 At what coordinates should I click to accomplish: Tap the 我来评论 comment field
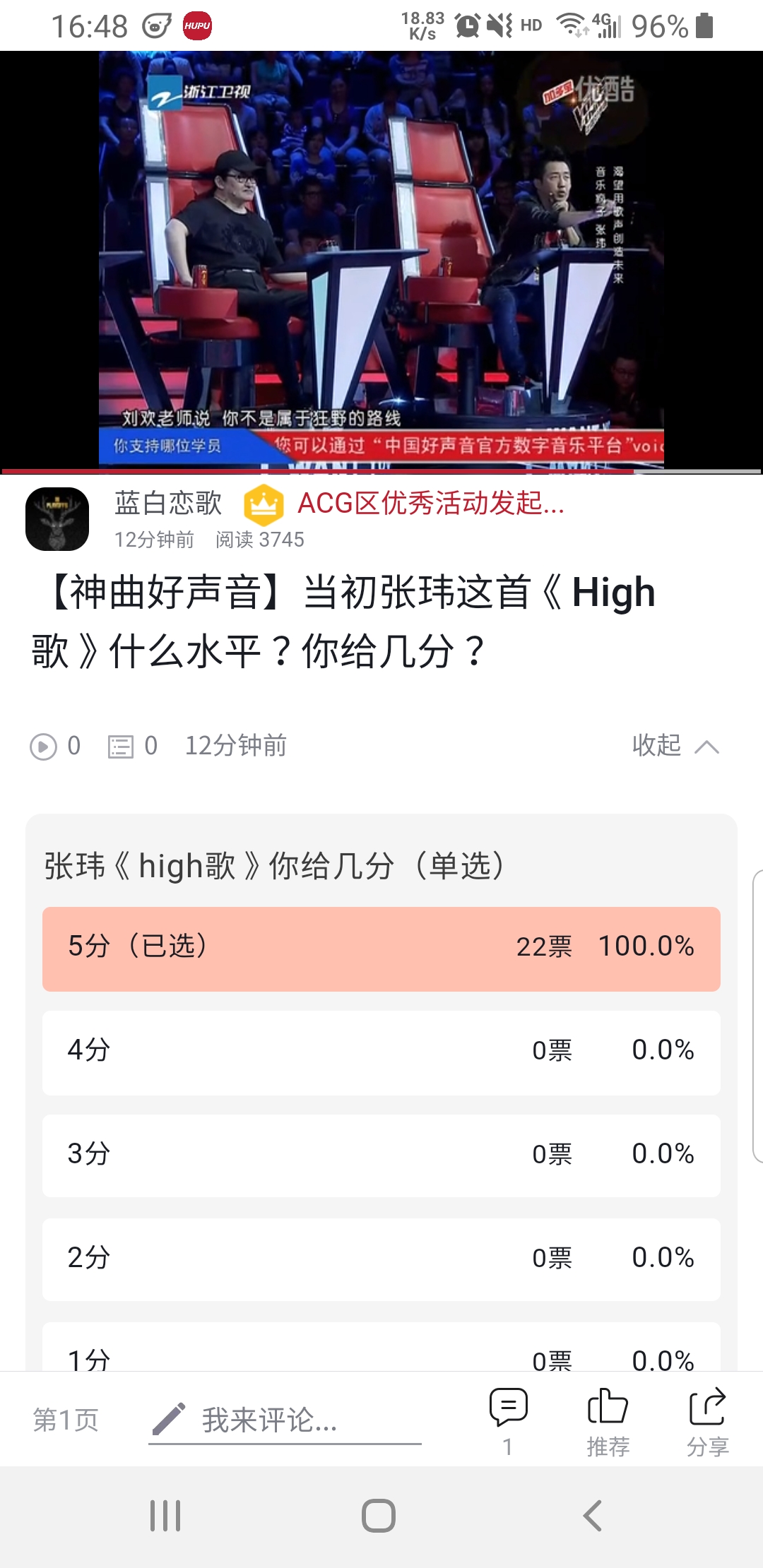285,1420
